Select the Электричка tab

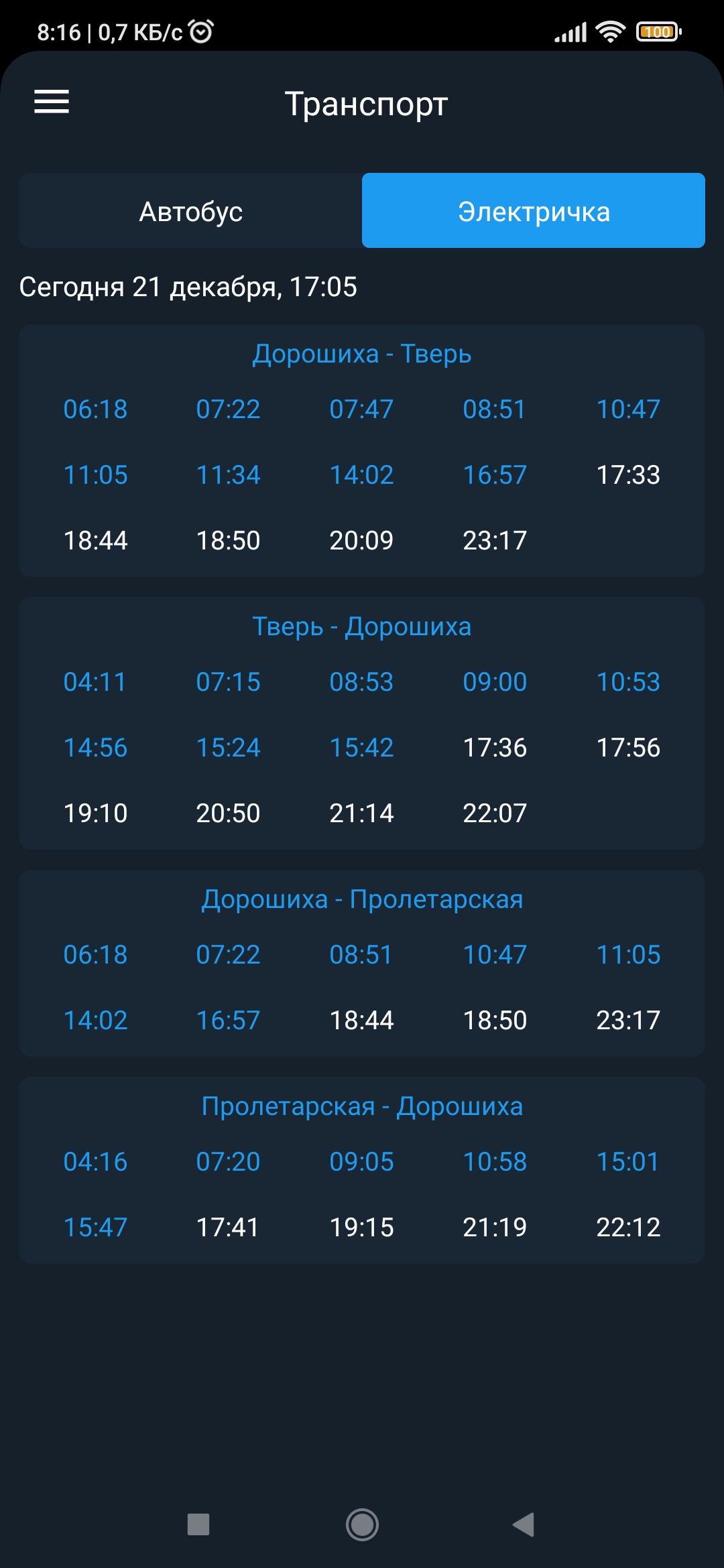tap(534, 211)
